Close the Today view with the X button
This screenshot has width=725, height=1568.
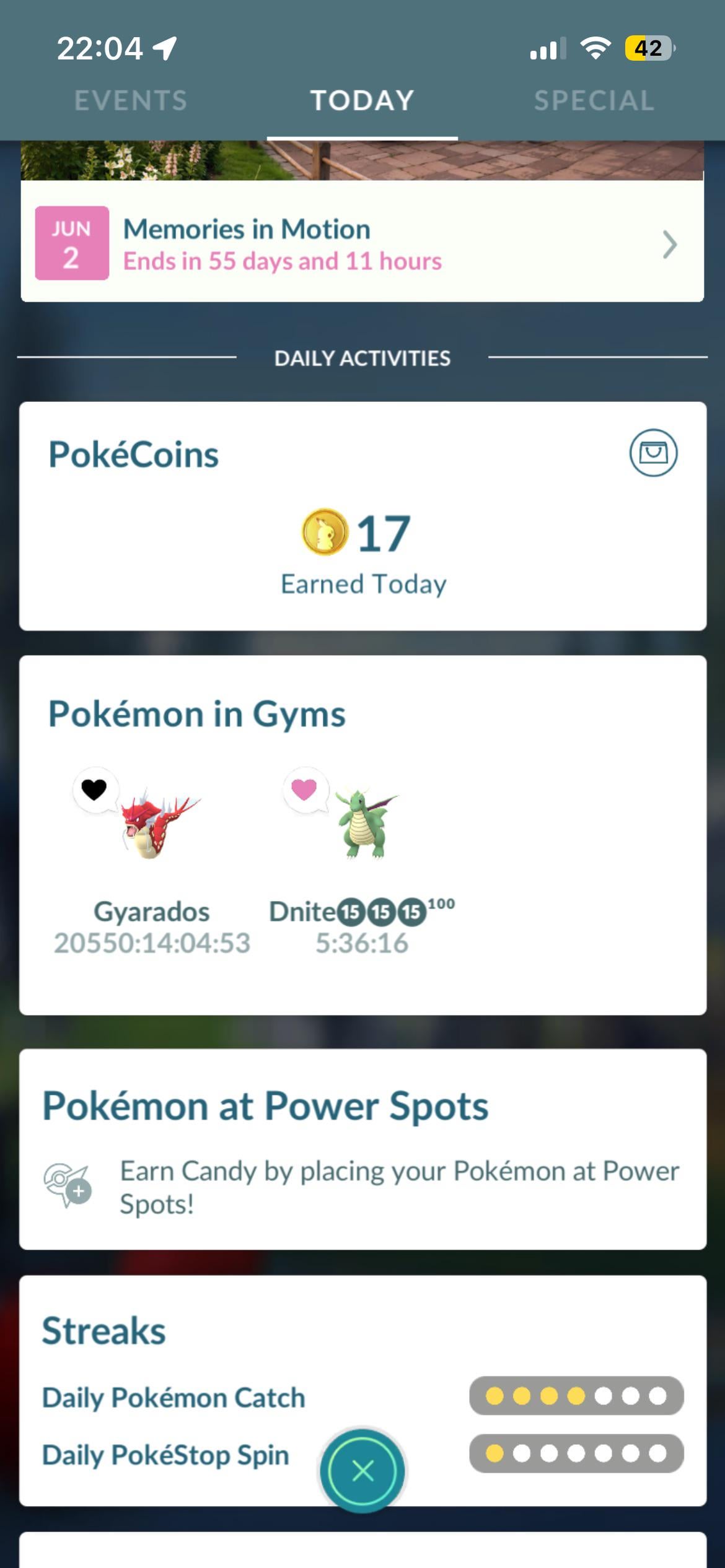tap(362, 1470)
